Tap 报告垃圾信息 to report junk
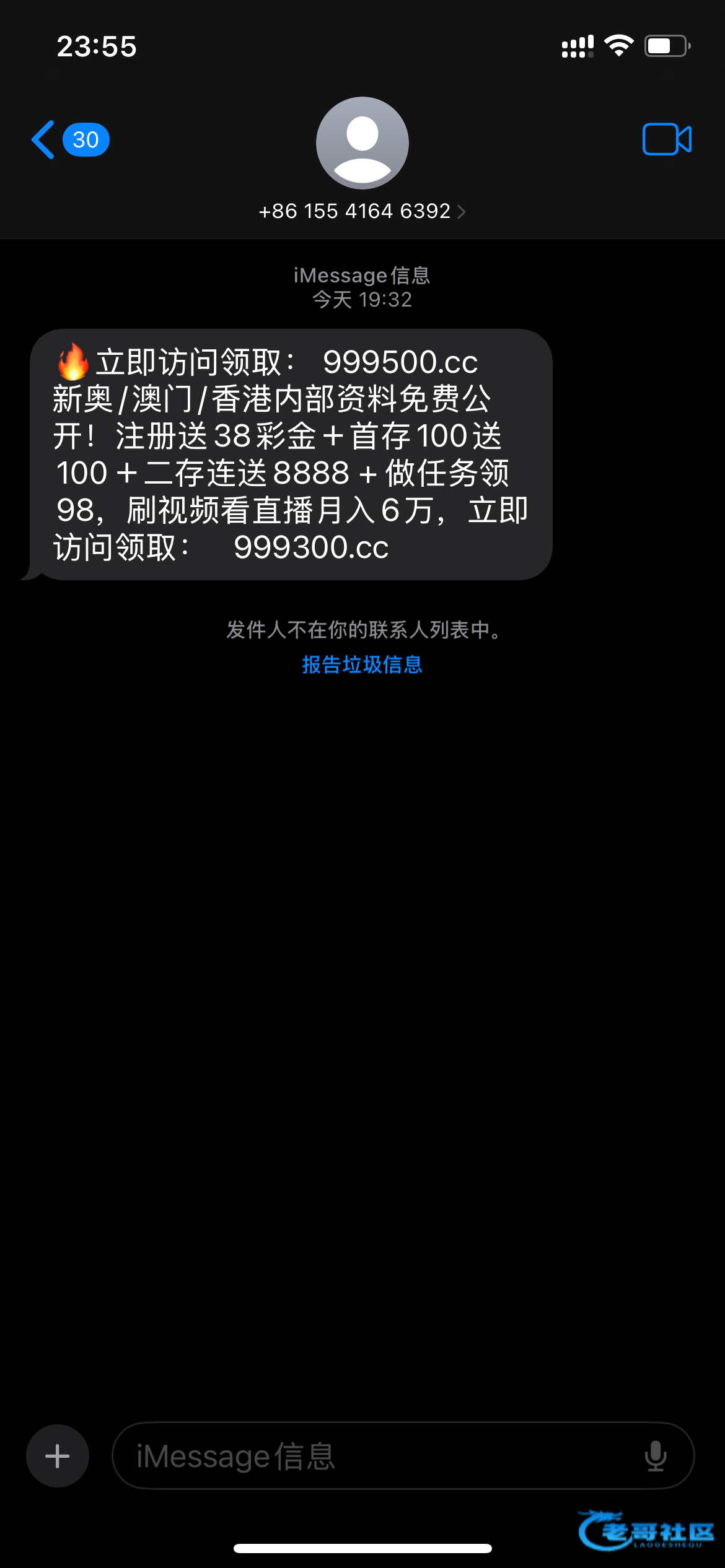725x1568 pixels. tap(362, 664)
